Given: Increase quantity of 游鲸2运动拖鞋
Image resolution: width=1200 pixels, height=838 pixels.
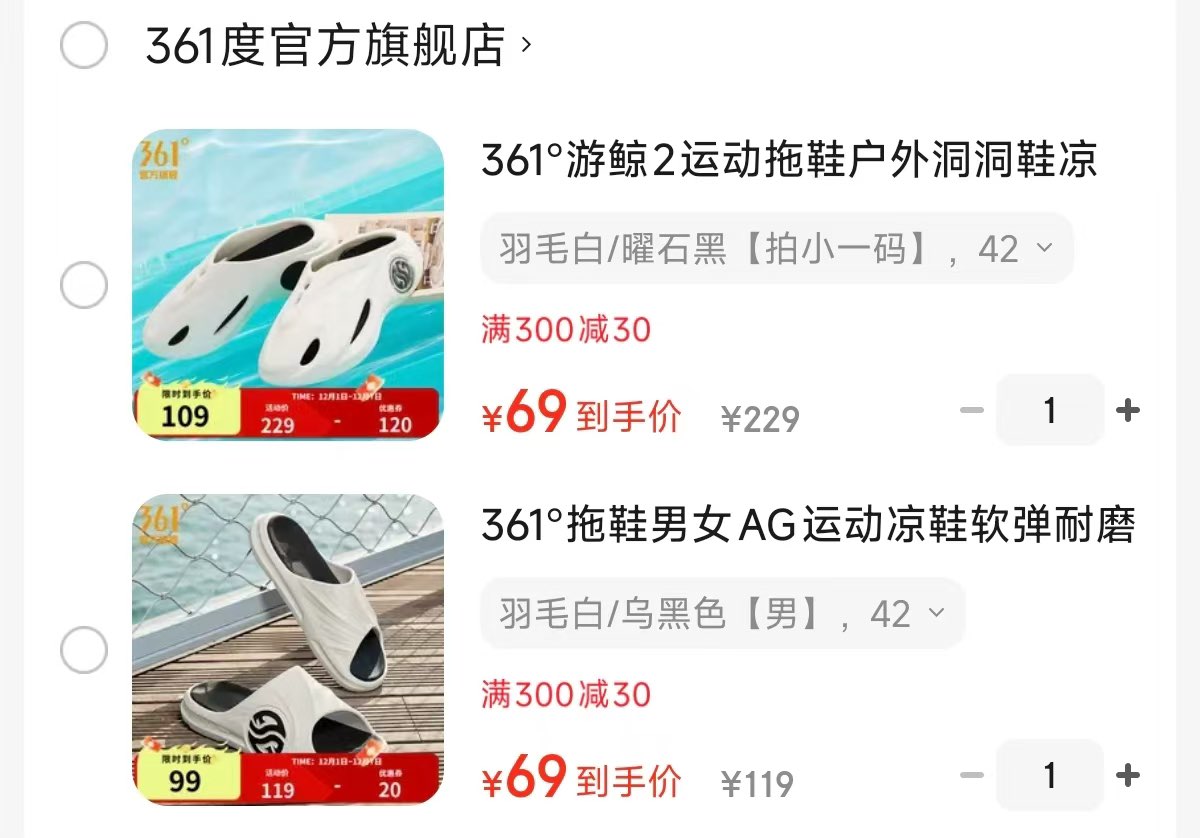Looking at the screenshot, I should [1127, 410].
